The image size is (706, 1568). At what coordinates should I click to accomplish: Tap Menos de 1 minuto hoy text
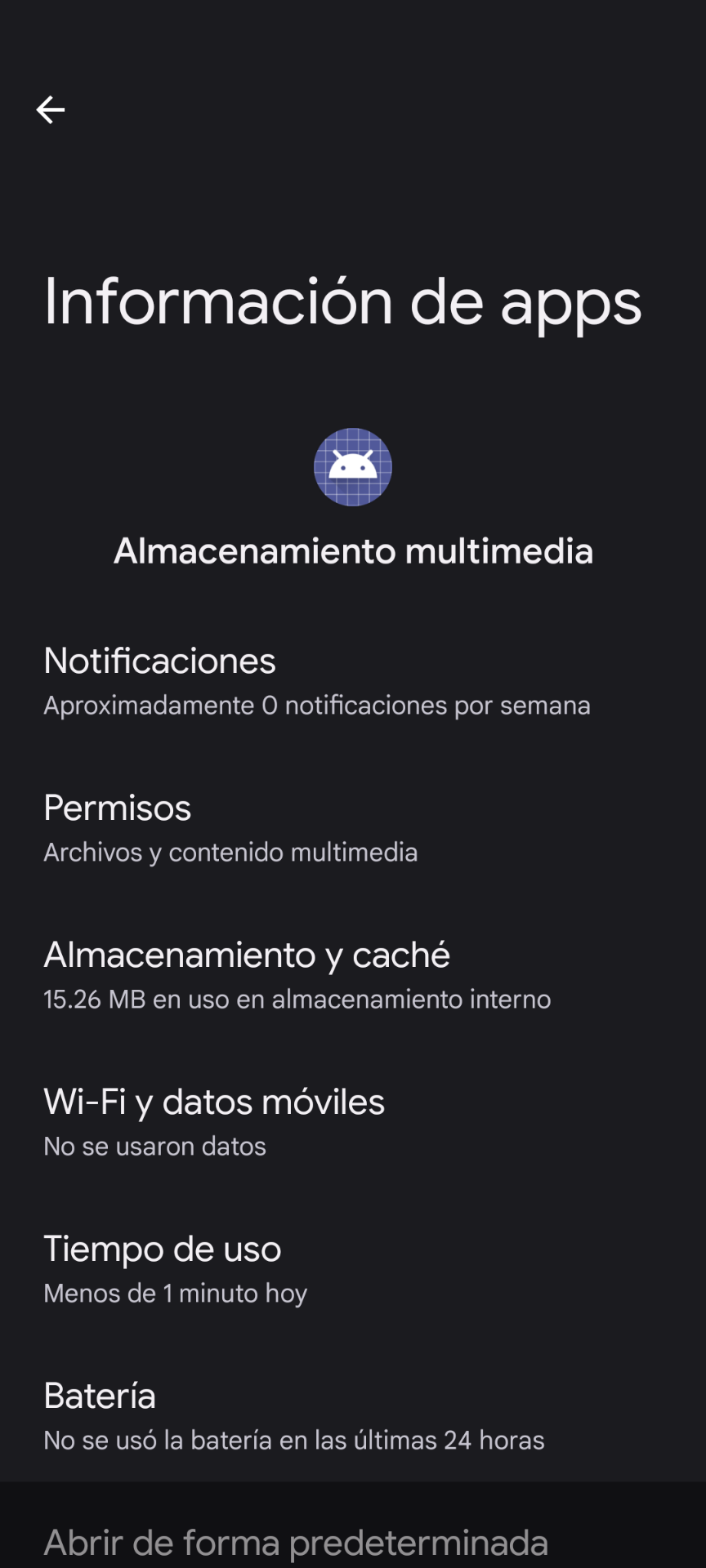[175, 1293]
